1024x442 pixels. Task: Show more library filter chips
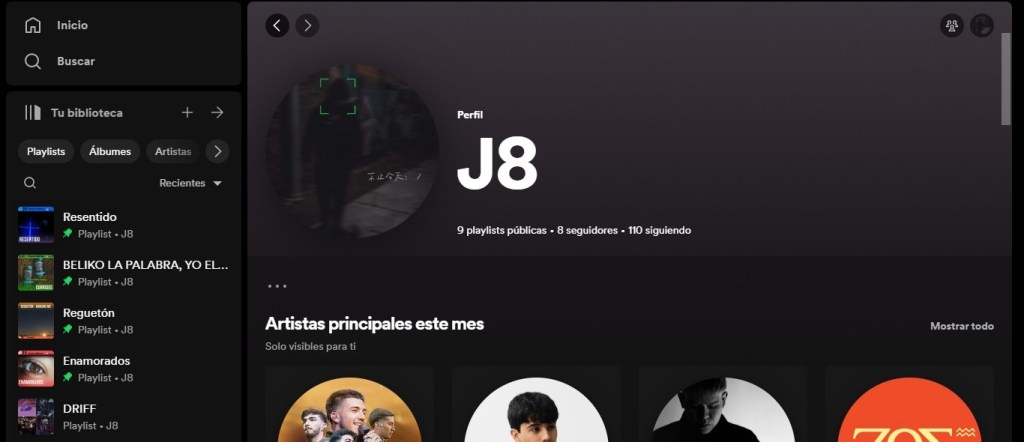point(217,151)
